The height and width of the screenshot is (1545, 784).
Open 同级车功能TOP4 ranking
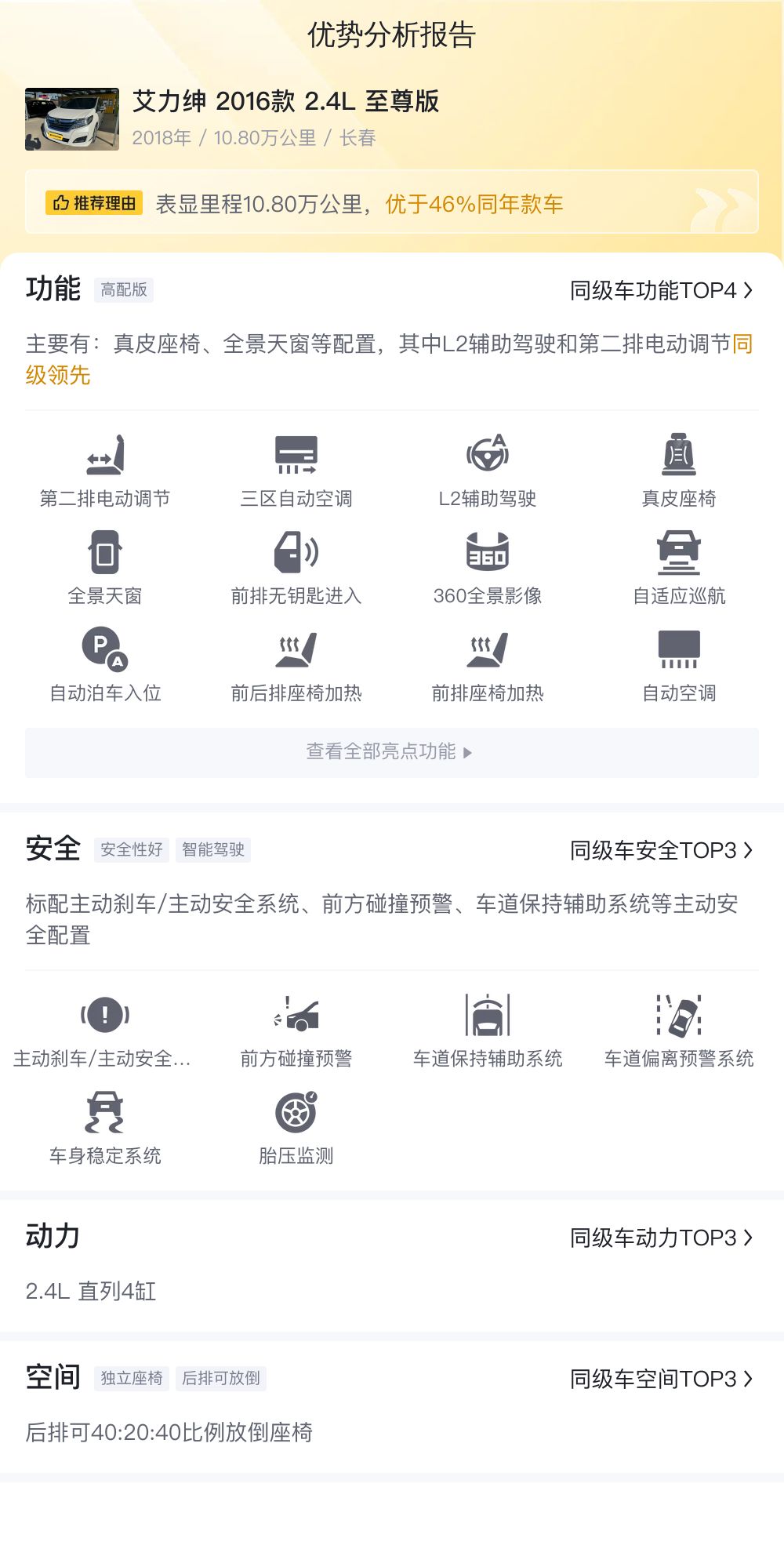(x=661, y=290)
